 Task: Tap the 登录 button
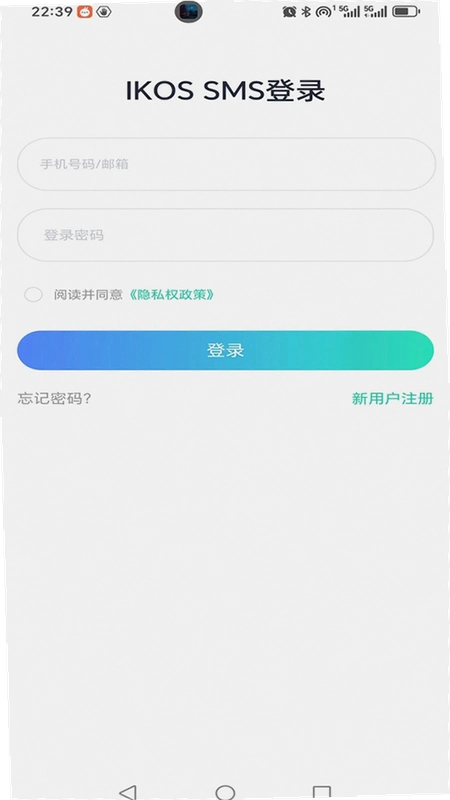(226, 350)
